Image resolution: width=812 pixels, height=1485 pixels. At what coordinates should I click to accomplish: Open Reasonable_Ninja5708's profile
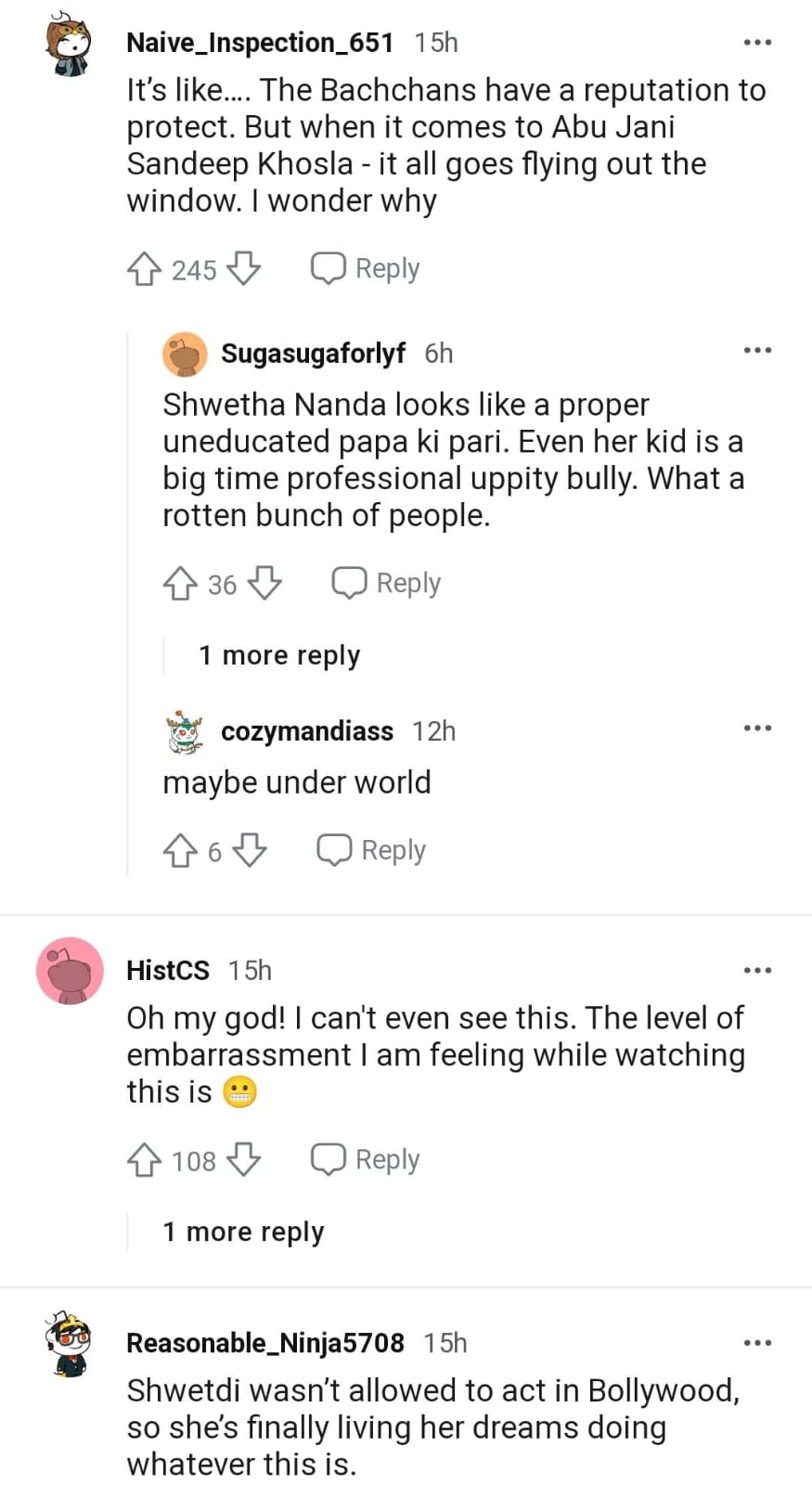(264, 1343)
